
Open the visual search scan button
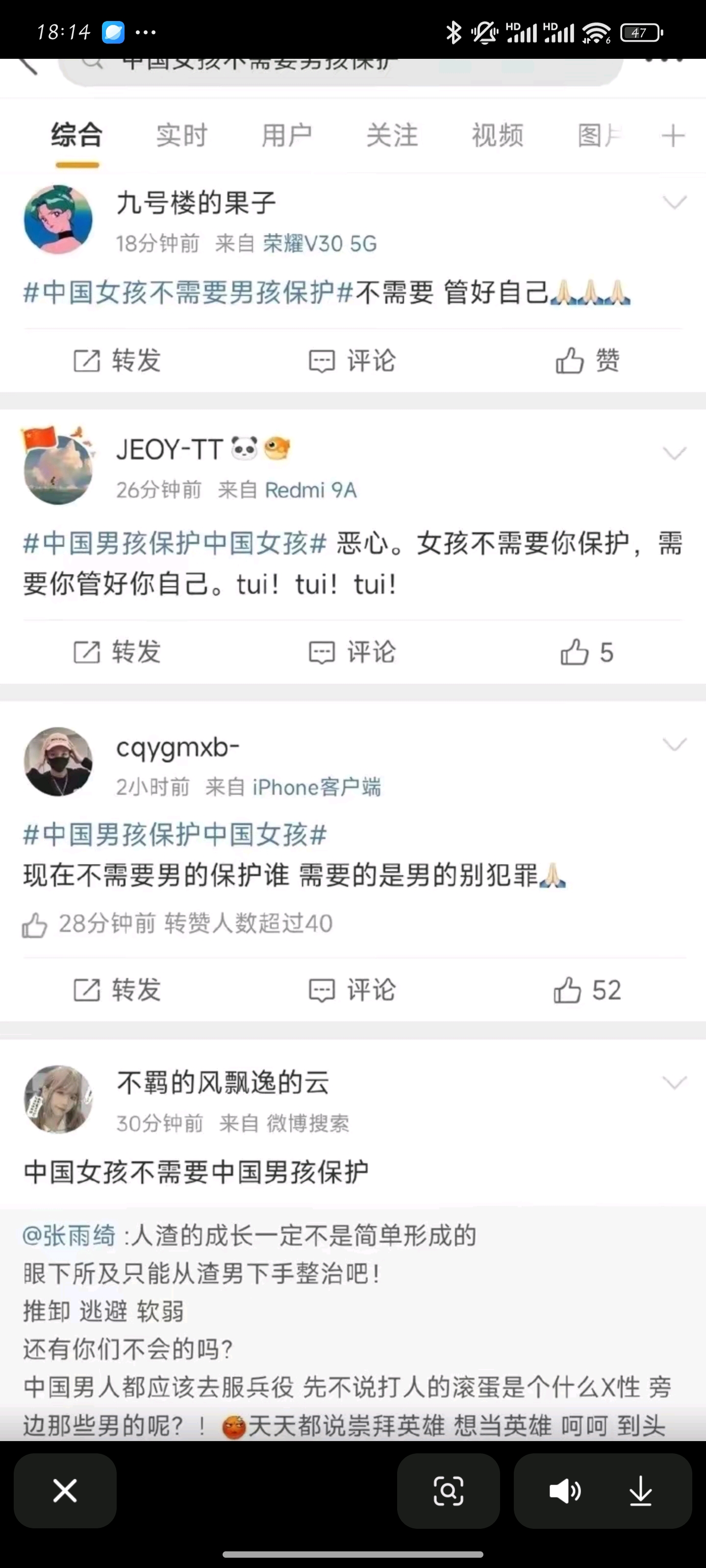448,1491
